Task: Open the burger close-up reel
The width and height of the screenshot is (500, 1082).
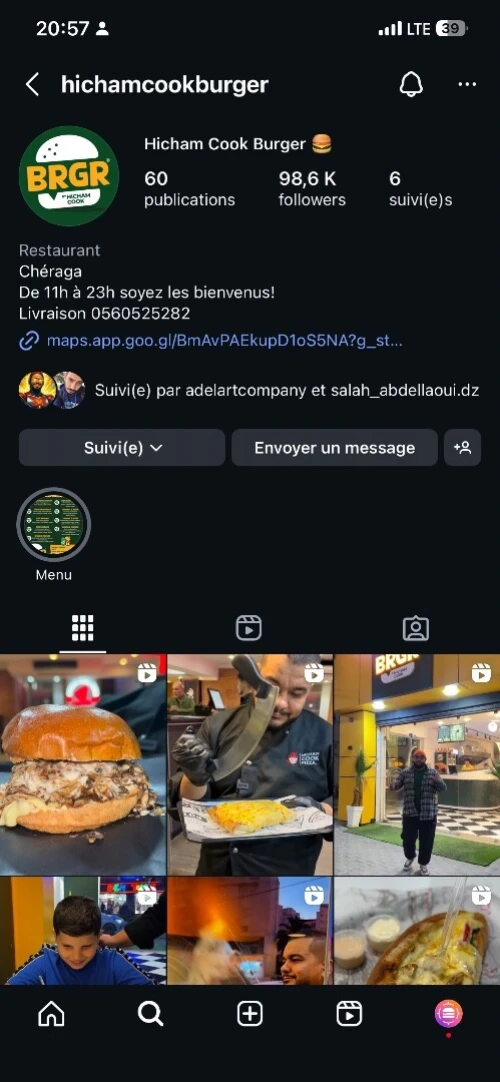Action: pyautogui.click(x=83, y=765)
